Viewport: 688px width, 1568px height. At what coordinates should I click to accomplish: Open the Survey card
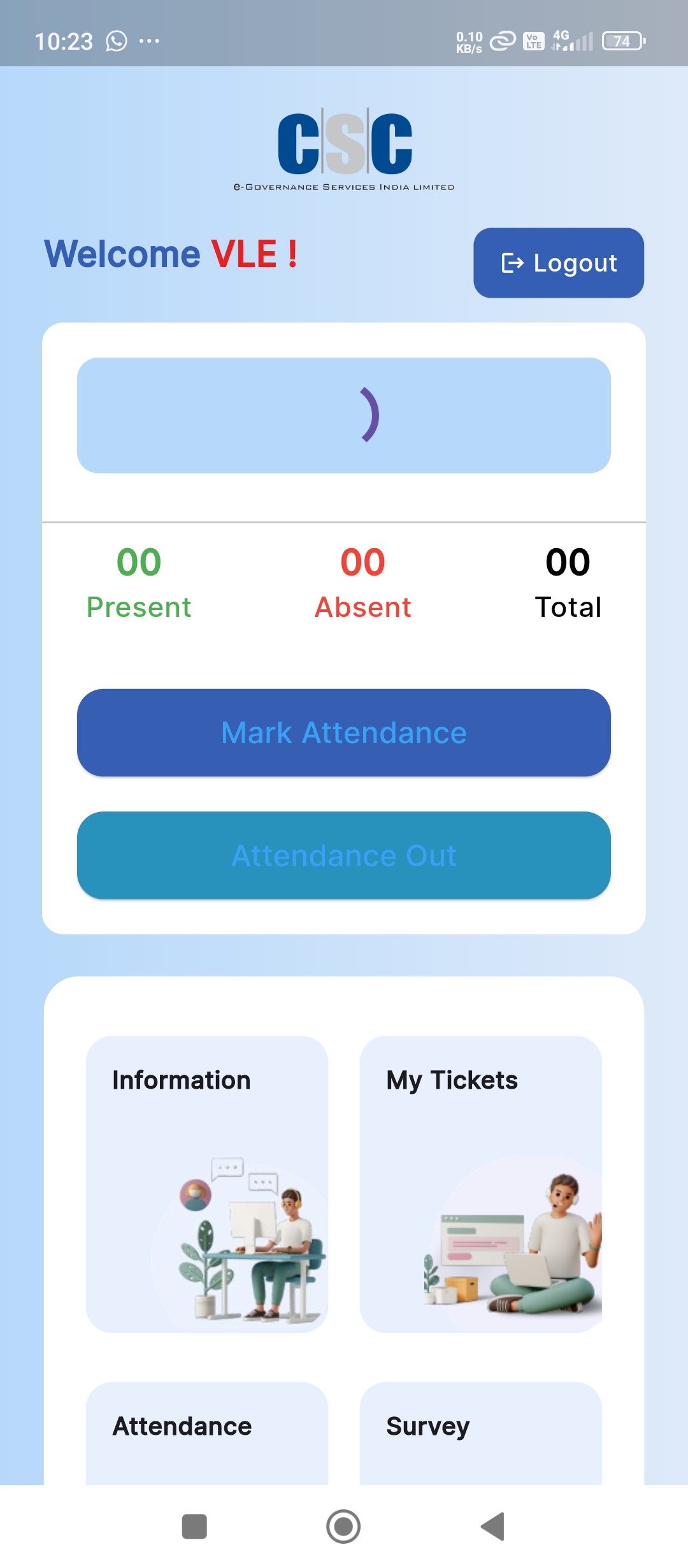tap(481, 1434)
